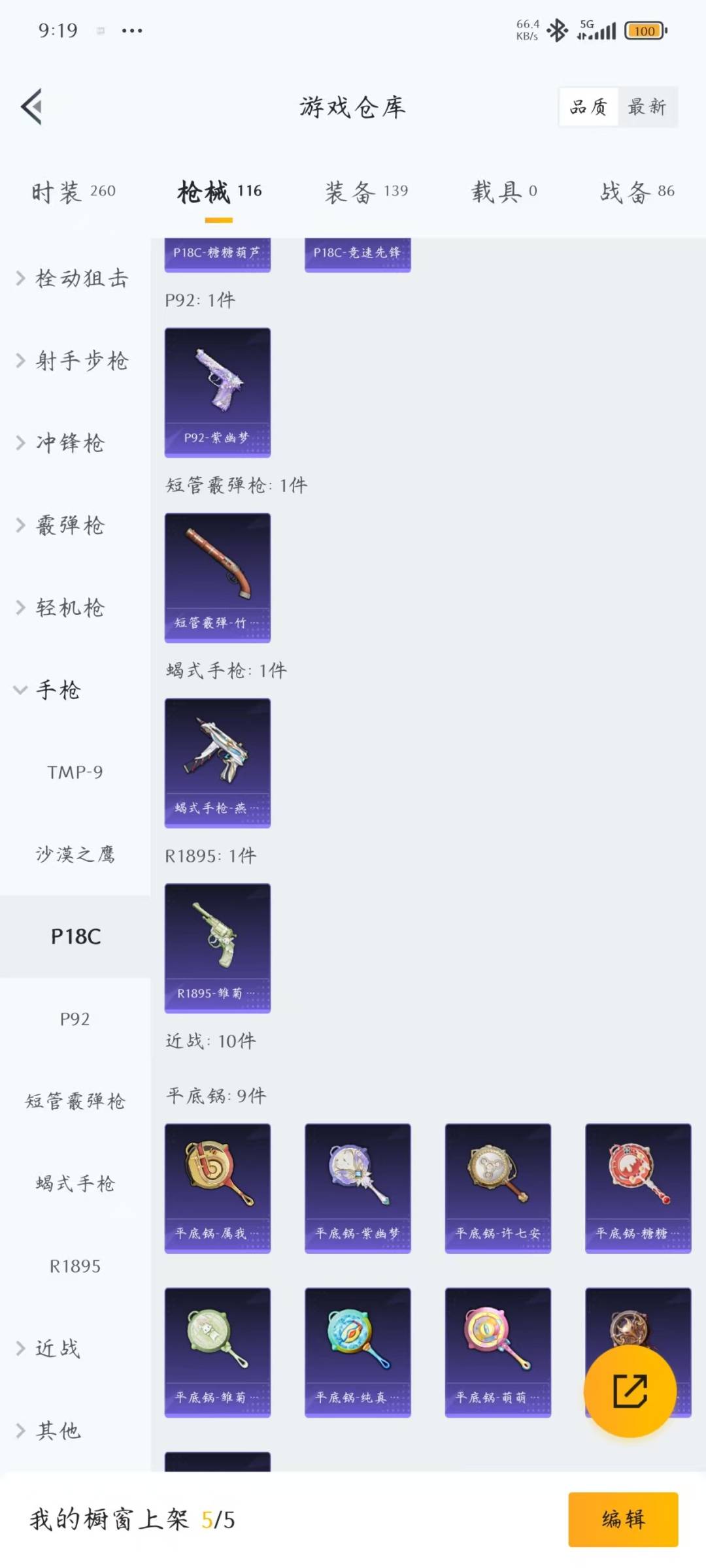Switch sorting to 最新 newest
The width and height of the screenshot is (706, 1568).
pos(647,106)
